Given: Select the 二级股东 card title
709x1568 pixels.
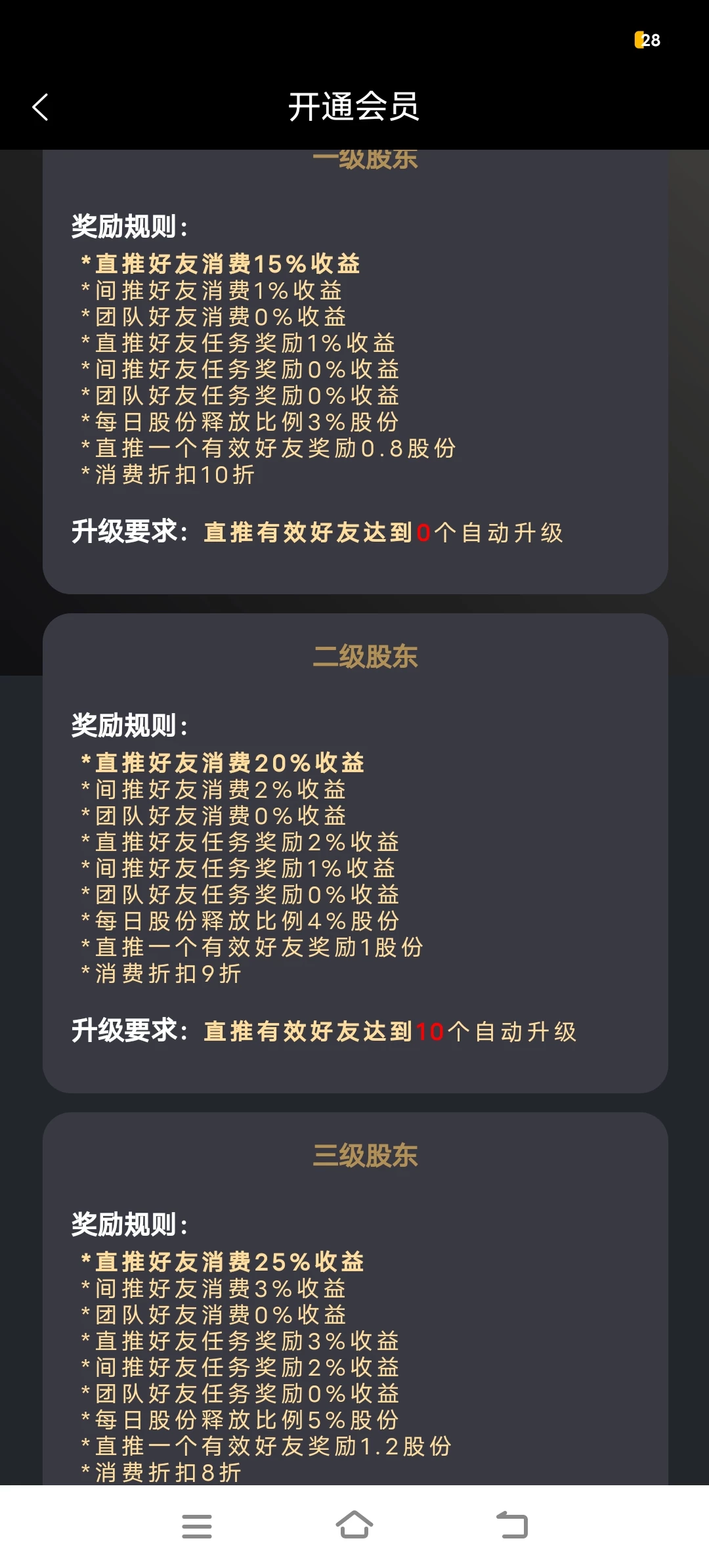Looking at the screenshot, I should (366, 659).
